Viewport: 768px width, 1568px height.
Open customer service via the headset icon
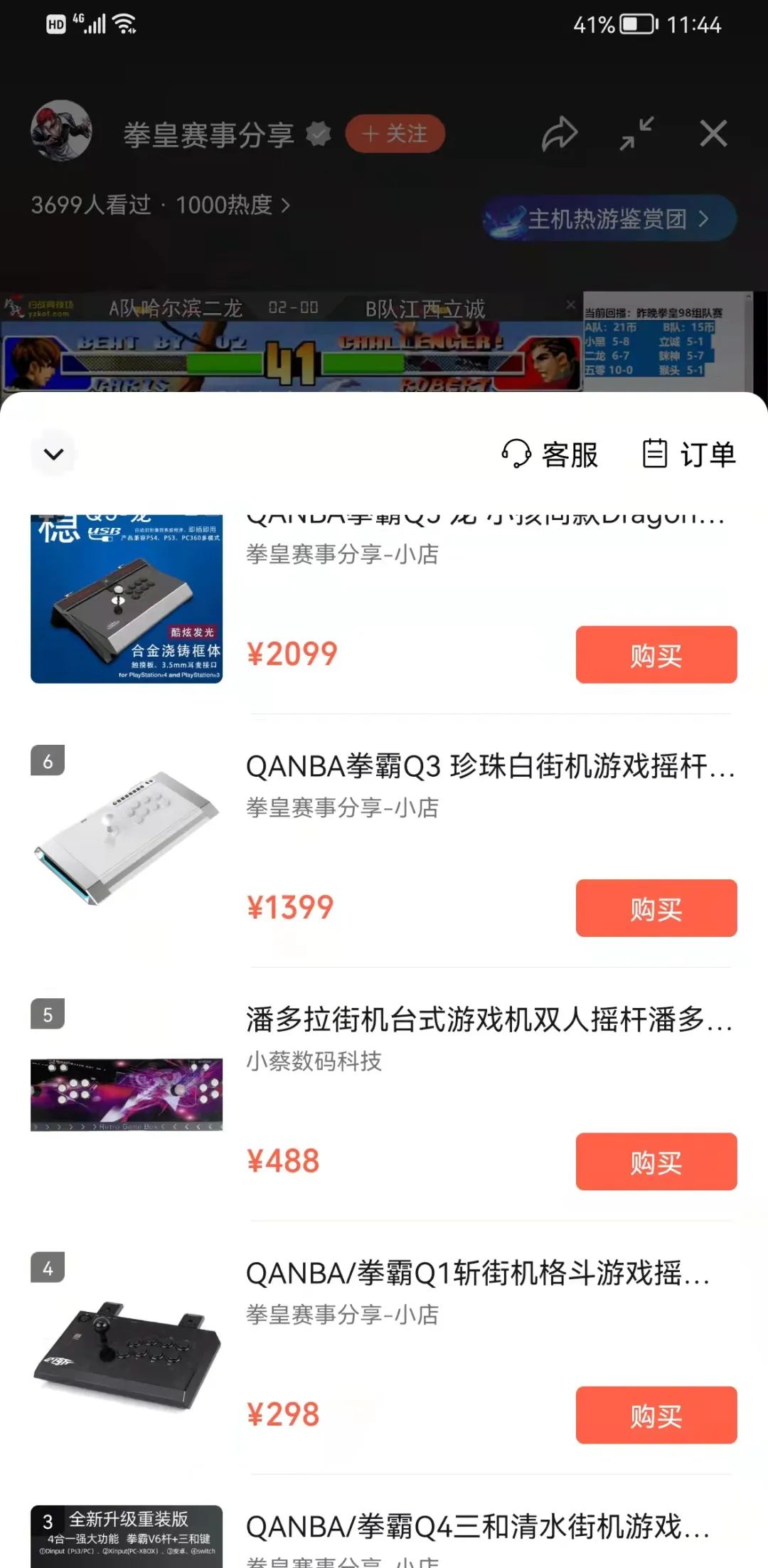(x=517, y=454)
